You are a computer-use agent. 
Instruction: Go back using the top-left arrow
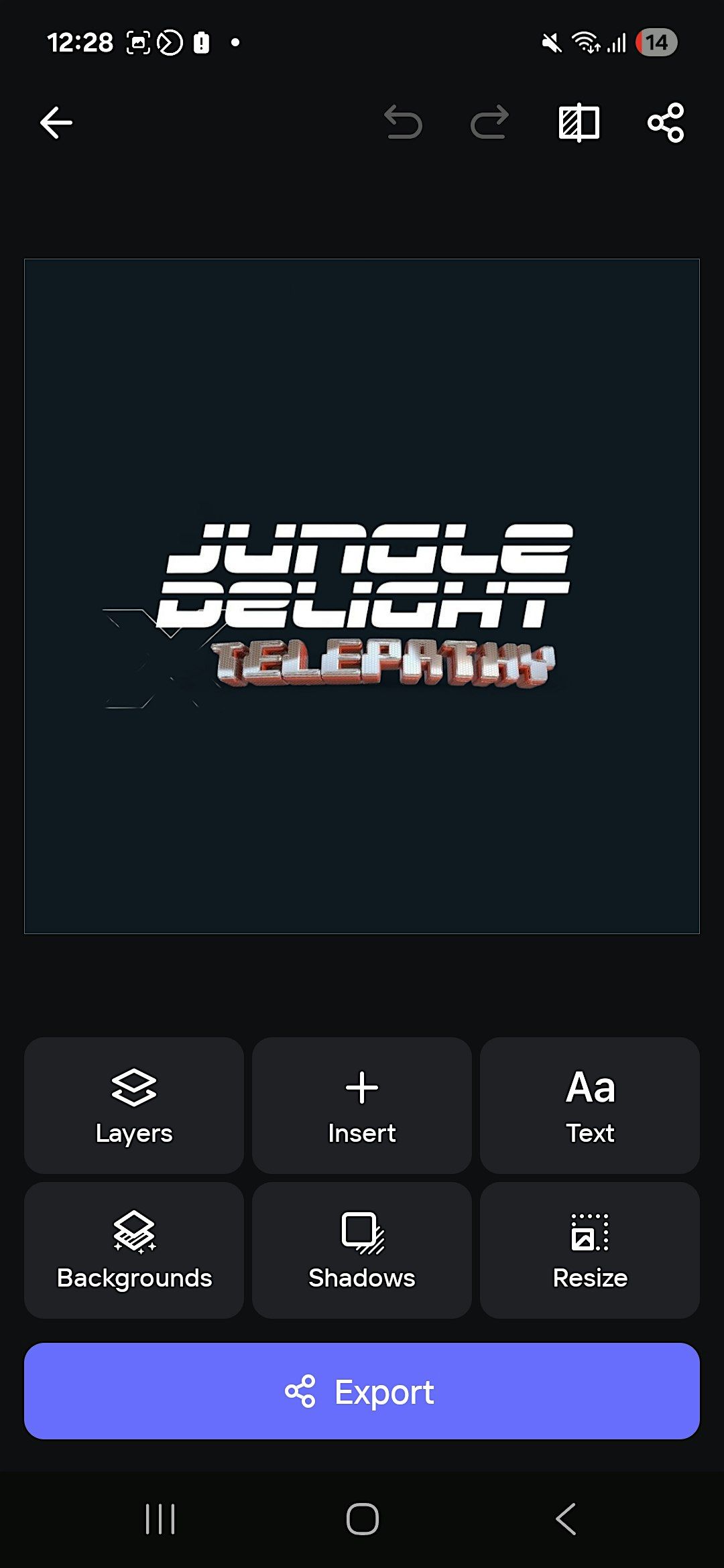pyautogui.click(x=56, y=123)
